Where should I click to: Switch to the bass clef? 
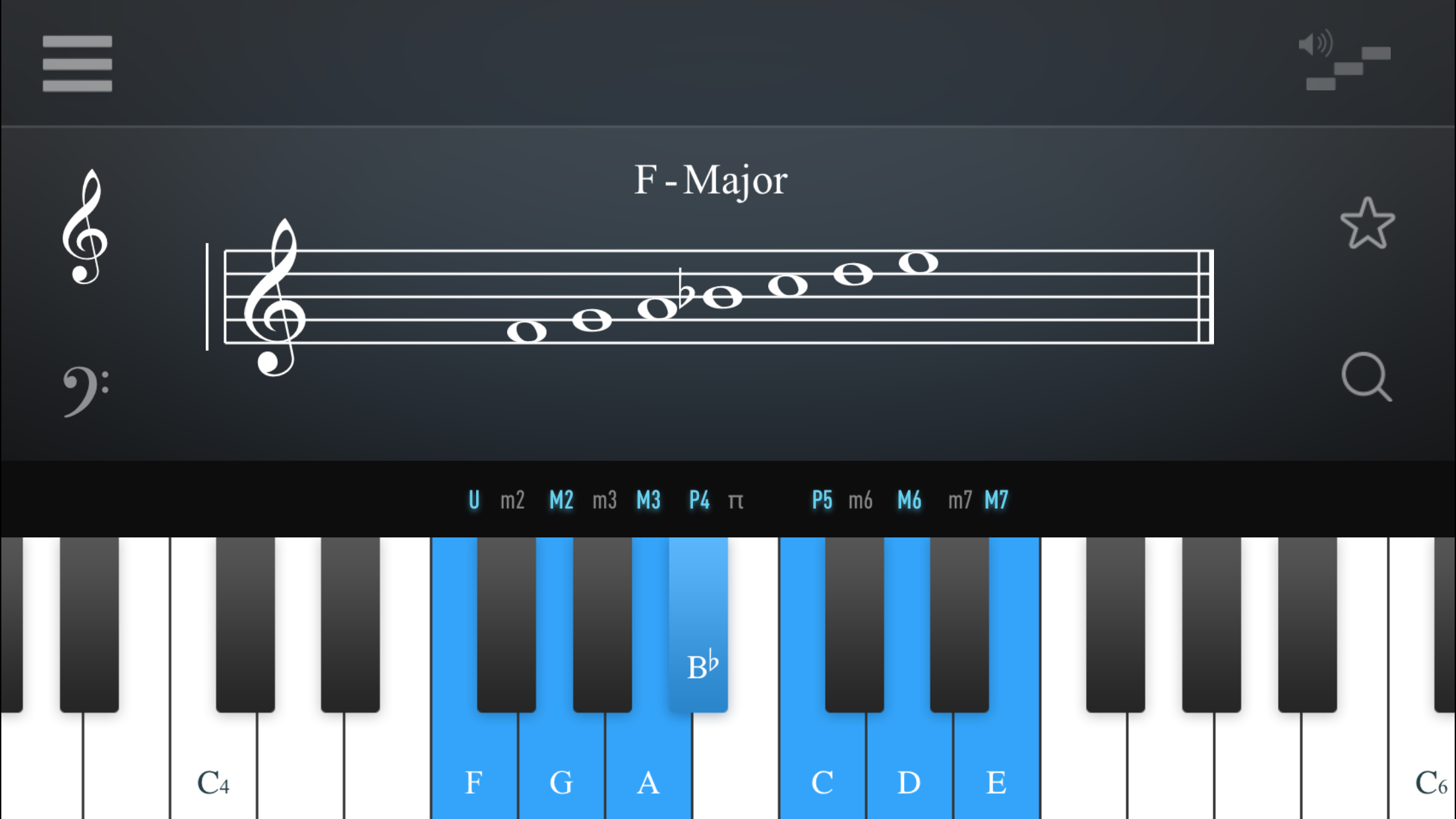pyautogui.click(x=86, y=390)
